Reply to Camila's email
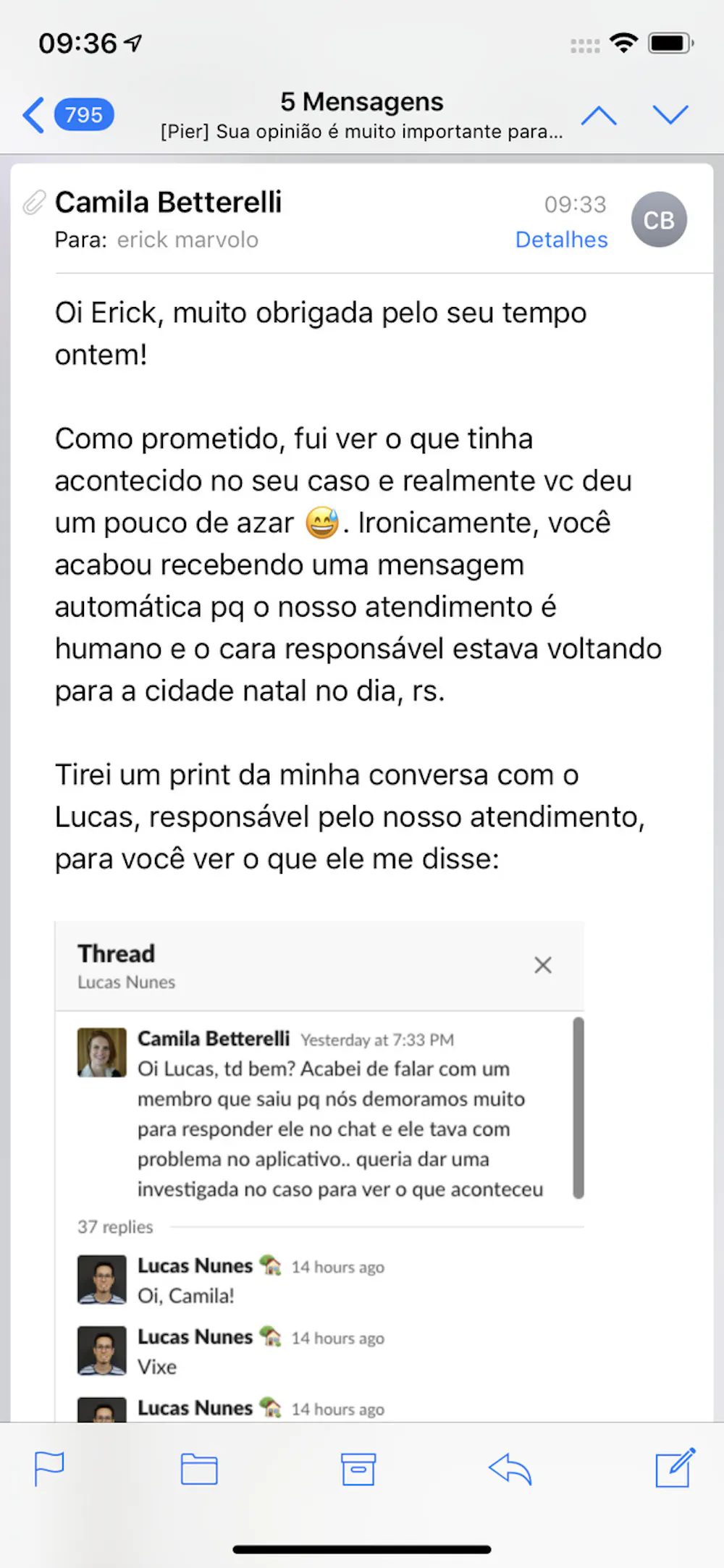The image size is (724, 1568). pyautogui.click(x=510, y=1470)
